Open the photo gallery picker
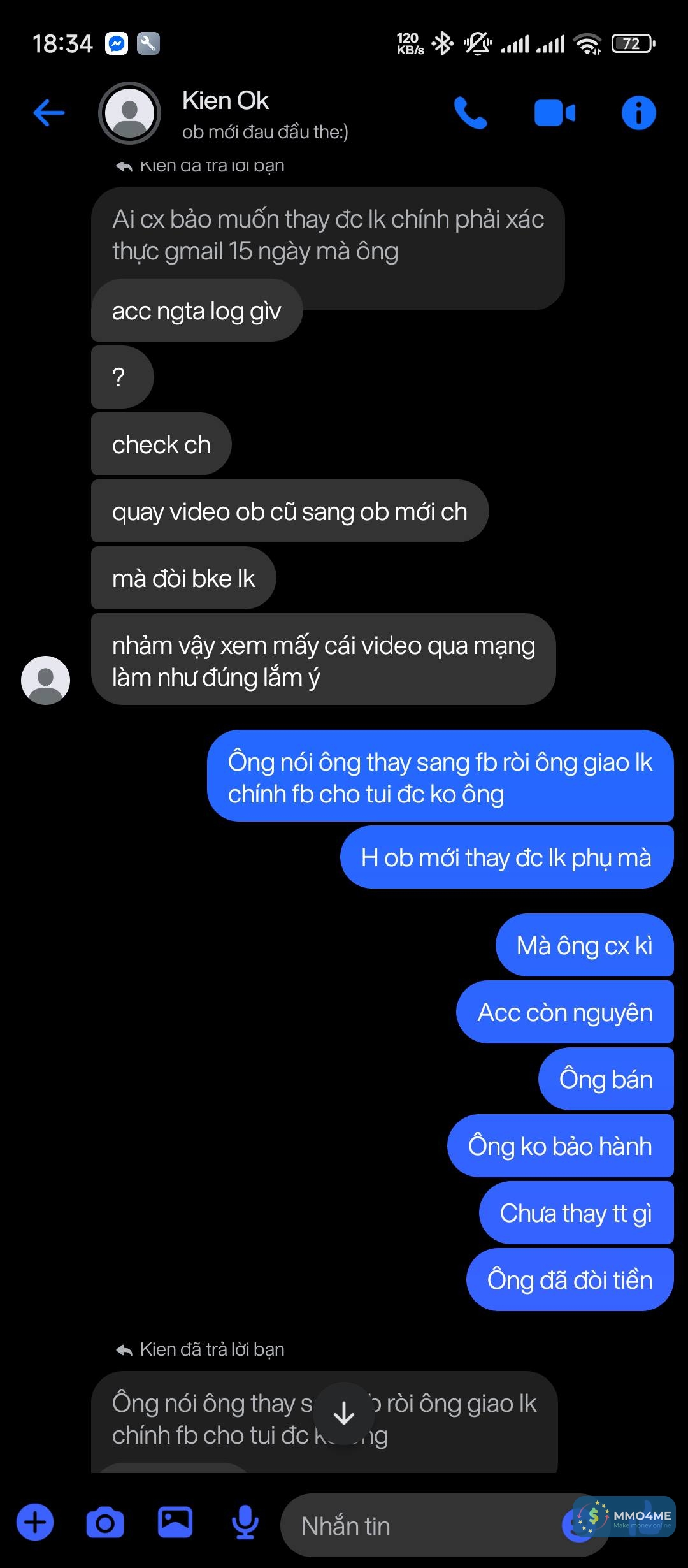Image resolution: width=688 pixels, height=1568 pixels. 175,1523
